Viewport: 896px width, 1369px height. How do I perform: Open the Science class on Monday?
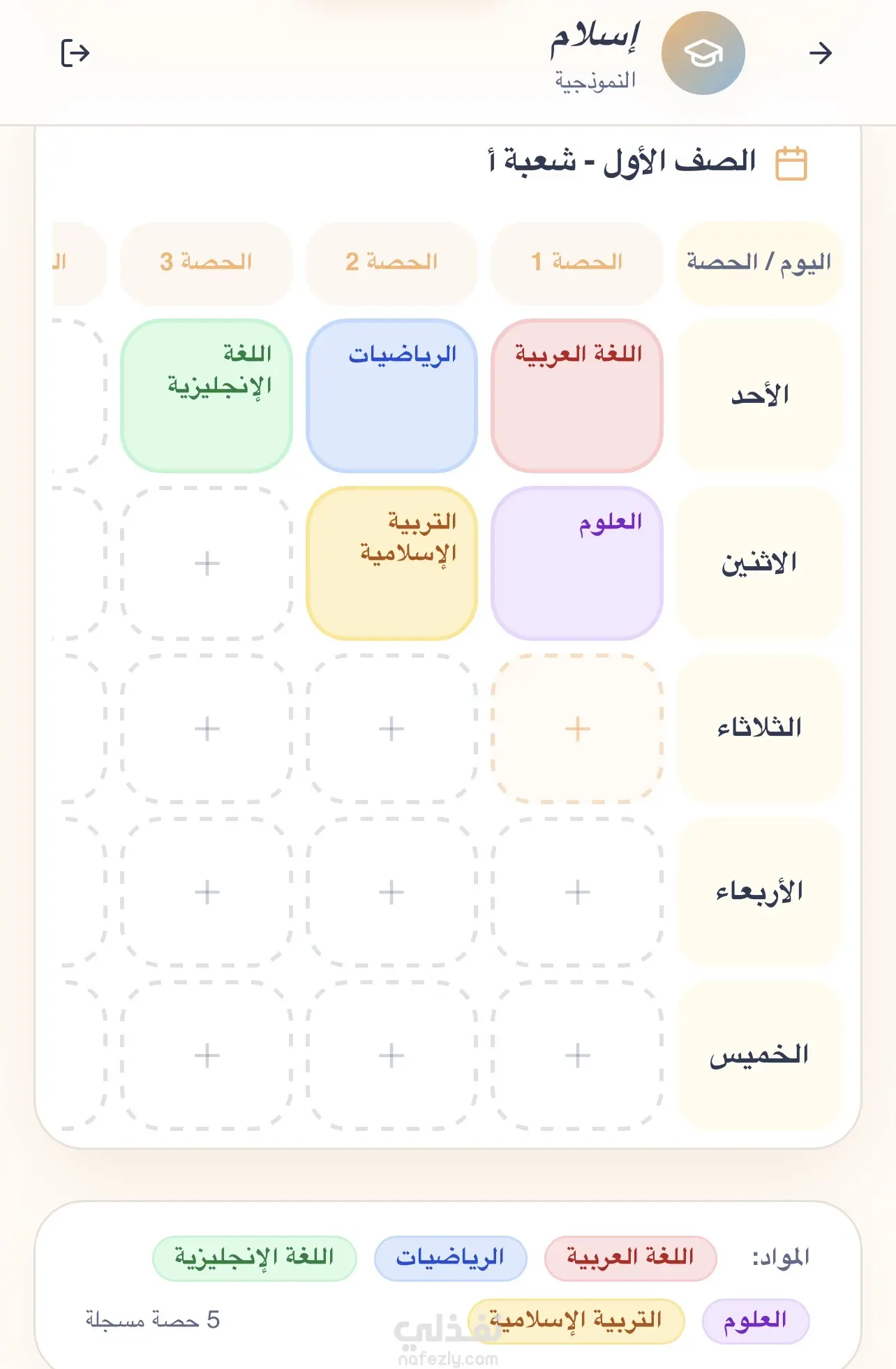[577, 563]
